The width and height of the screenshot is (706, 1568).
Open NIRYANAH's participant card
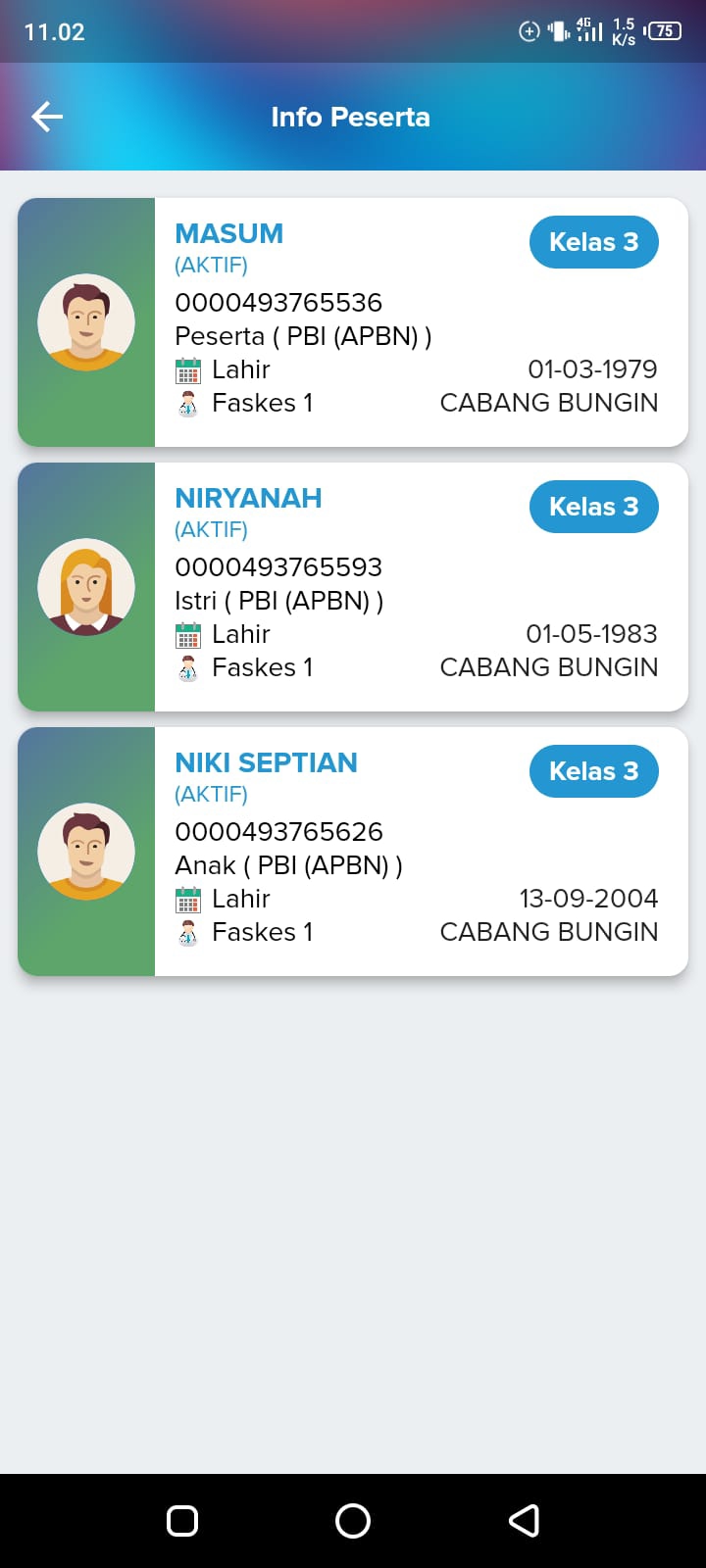coord(353,587)
